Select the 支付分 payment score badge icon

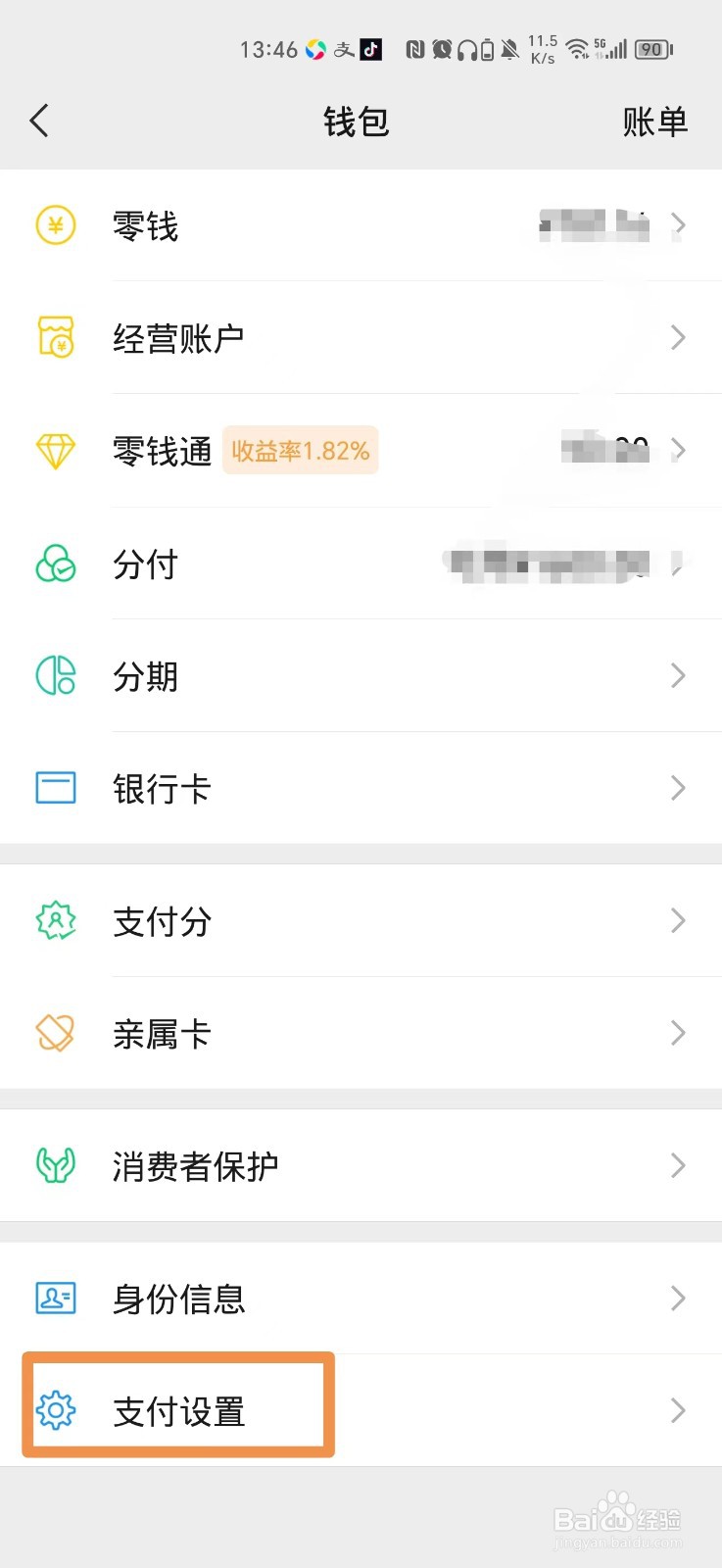[55, 921]
